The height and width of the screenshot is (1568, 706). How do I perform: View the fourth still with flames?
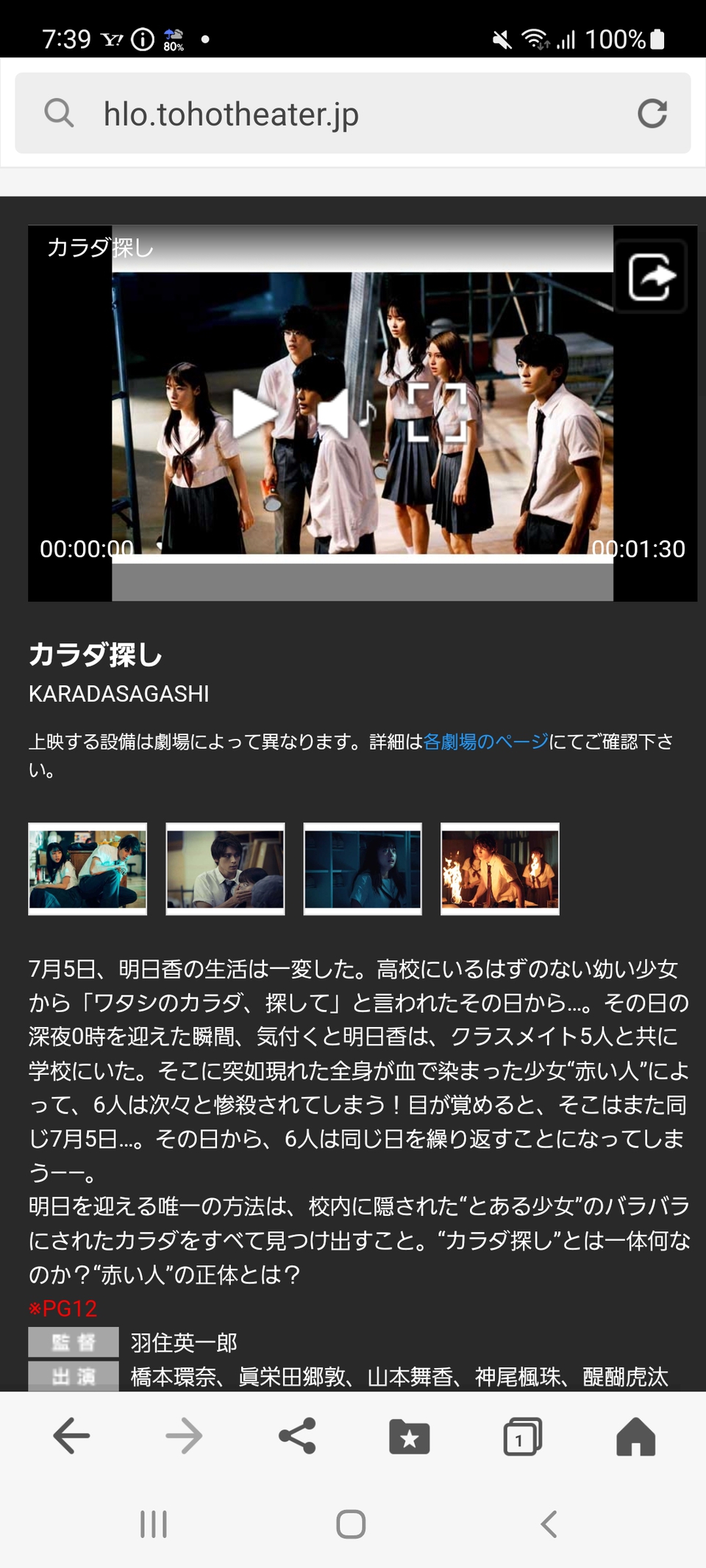pos(500,869)
